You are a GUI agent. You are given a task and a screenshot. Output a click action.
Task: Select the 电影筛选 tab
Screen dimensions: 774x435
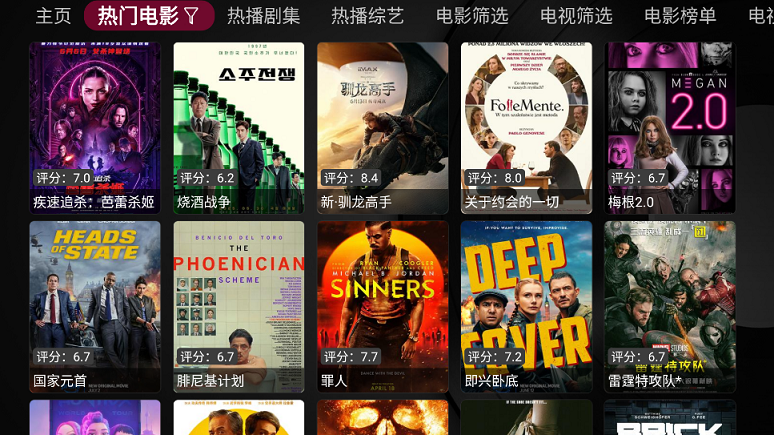(x=472, y=16)
